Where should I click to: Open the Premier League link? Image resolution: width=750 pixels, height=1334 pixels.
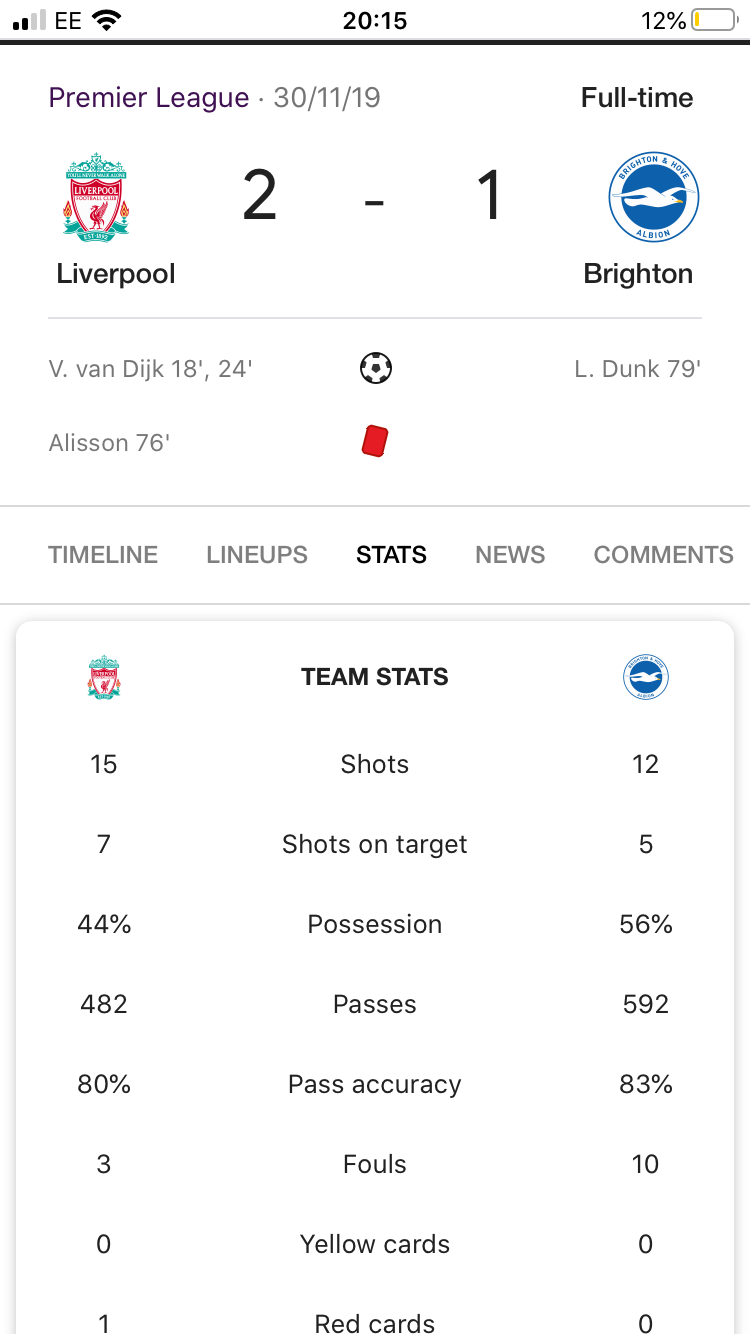(149, 98)
